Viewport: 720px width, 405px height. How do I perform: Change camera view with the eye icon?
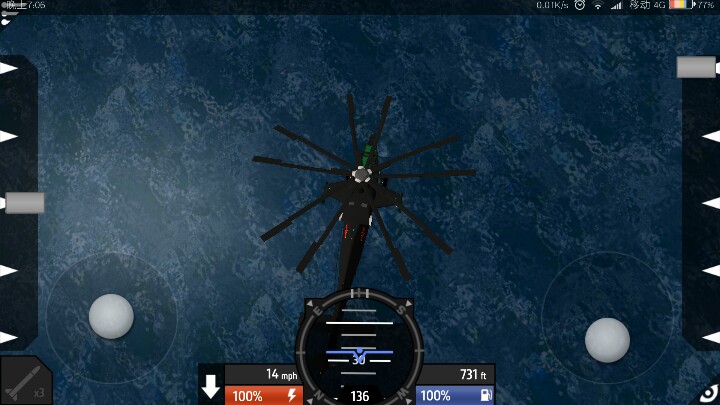[709, 393]
